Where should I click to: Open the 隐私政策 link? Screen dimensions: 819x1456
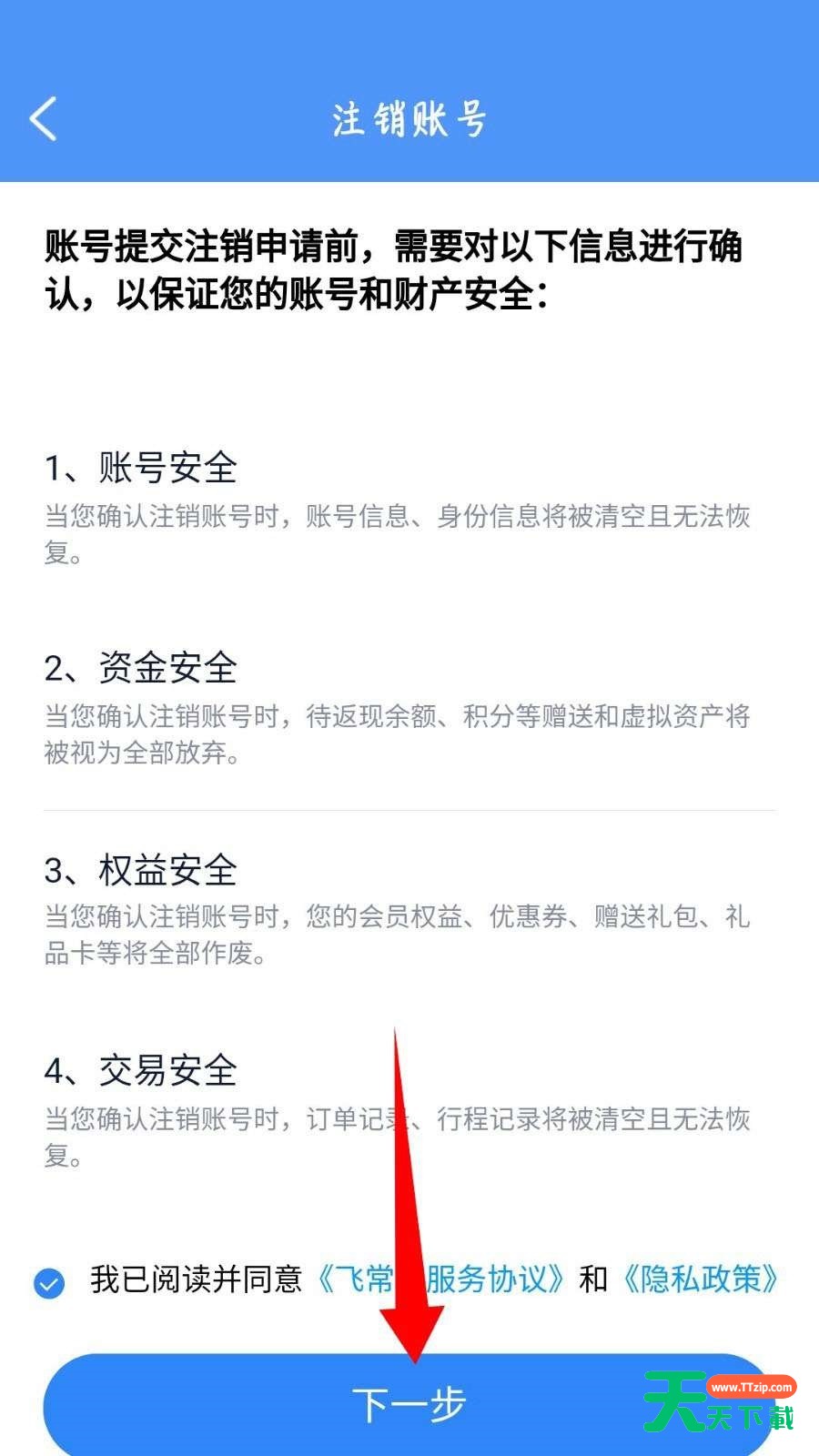coord(700,1279)
